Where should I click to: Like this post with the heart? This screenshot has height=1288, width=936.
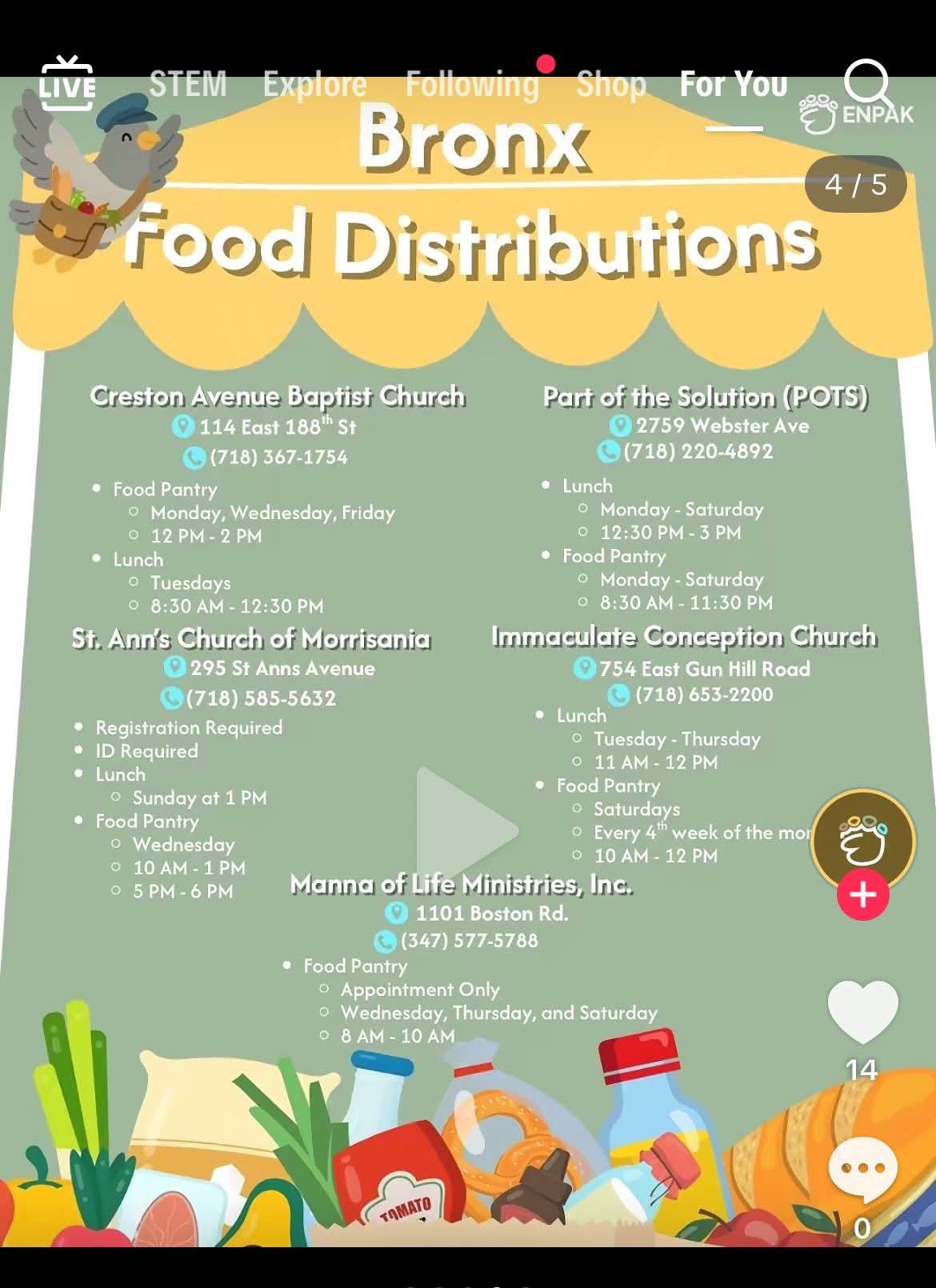click(862, 1012)
